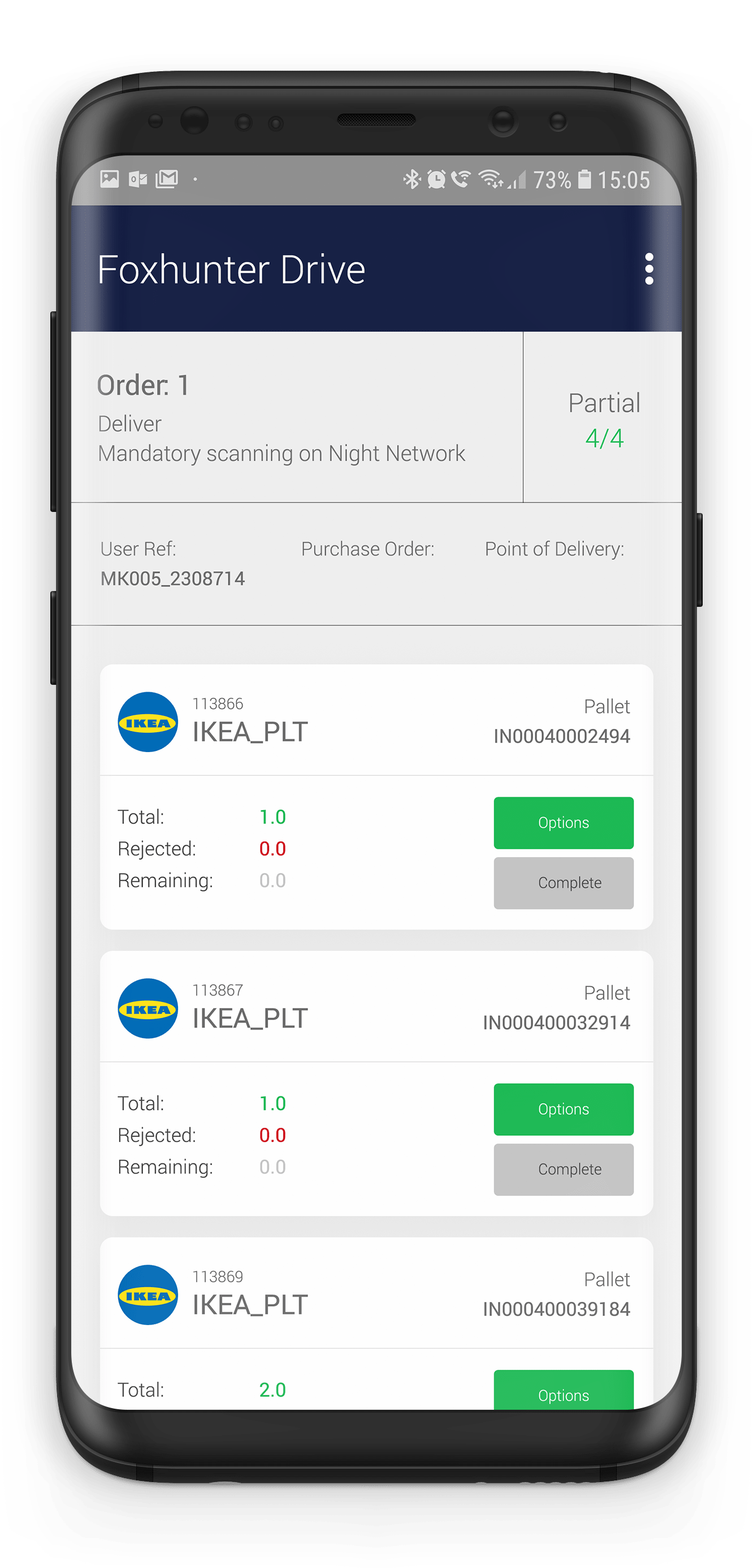This screenshot has width=753, height=1568.
Task: Tap Complete for pallet IN000400032914
Action: (564, 1169)
